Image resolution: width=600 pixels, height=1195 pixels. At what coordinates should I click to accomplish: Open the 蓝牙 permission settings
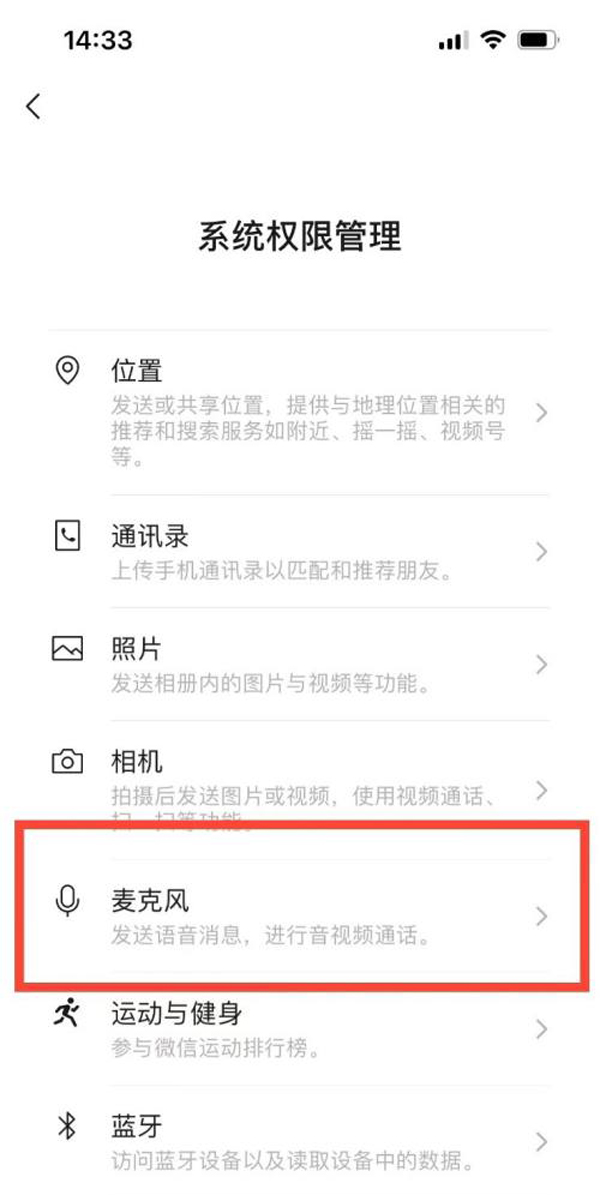point(300,1141)
